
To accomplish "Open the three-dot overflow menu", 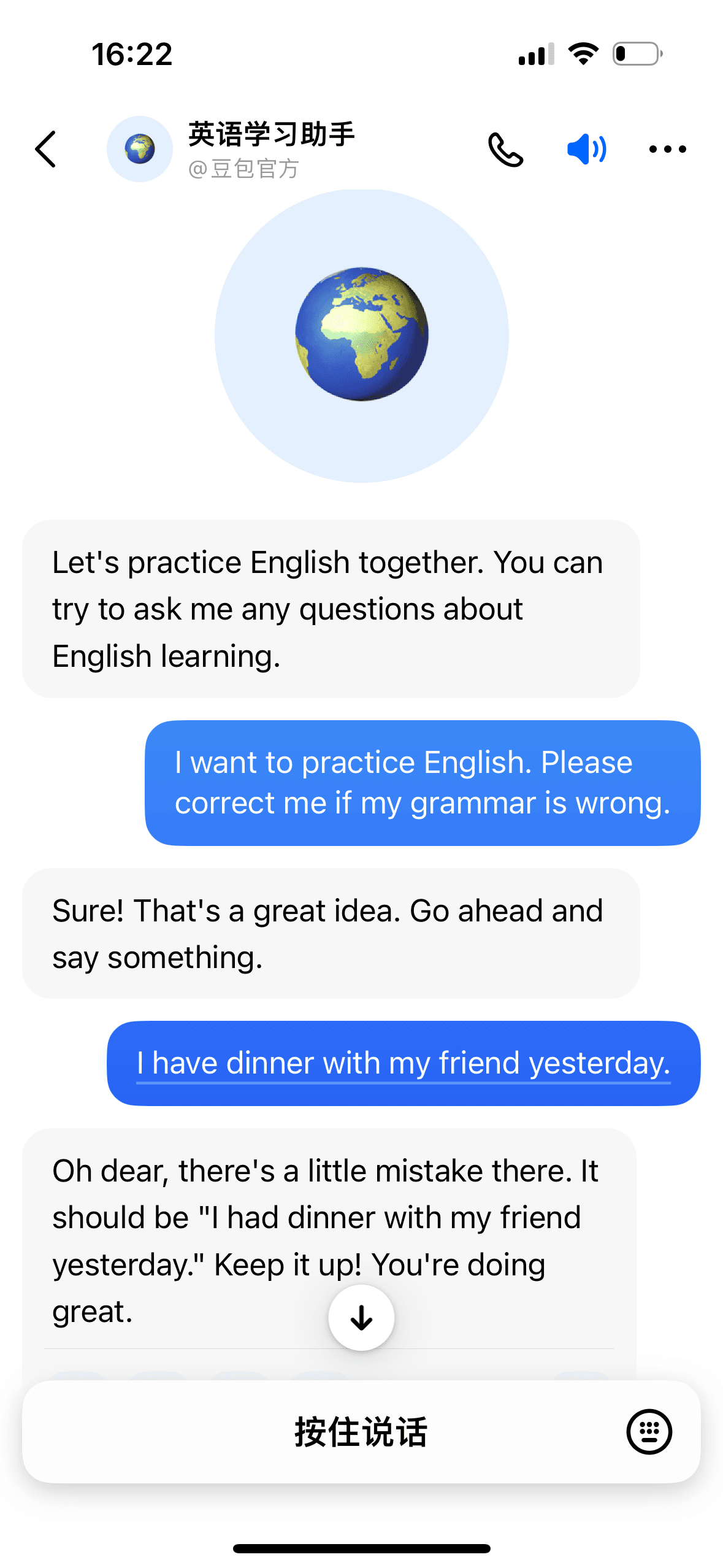I will [667, 149].
